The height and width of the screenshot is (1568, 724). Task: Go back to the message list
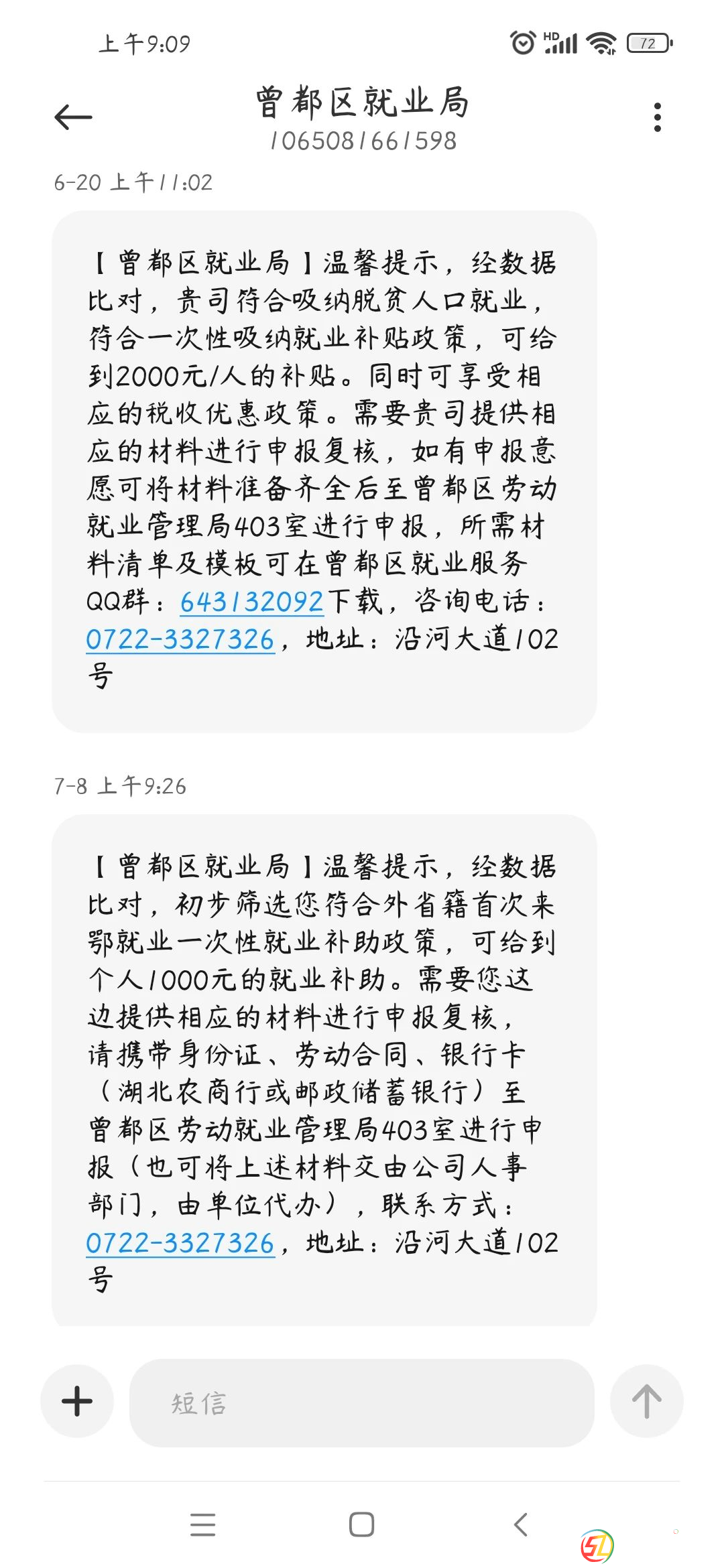pos(73,117)
